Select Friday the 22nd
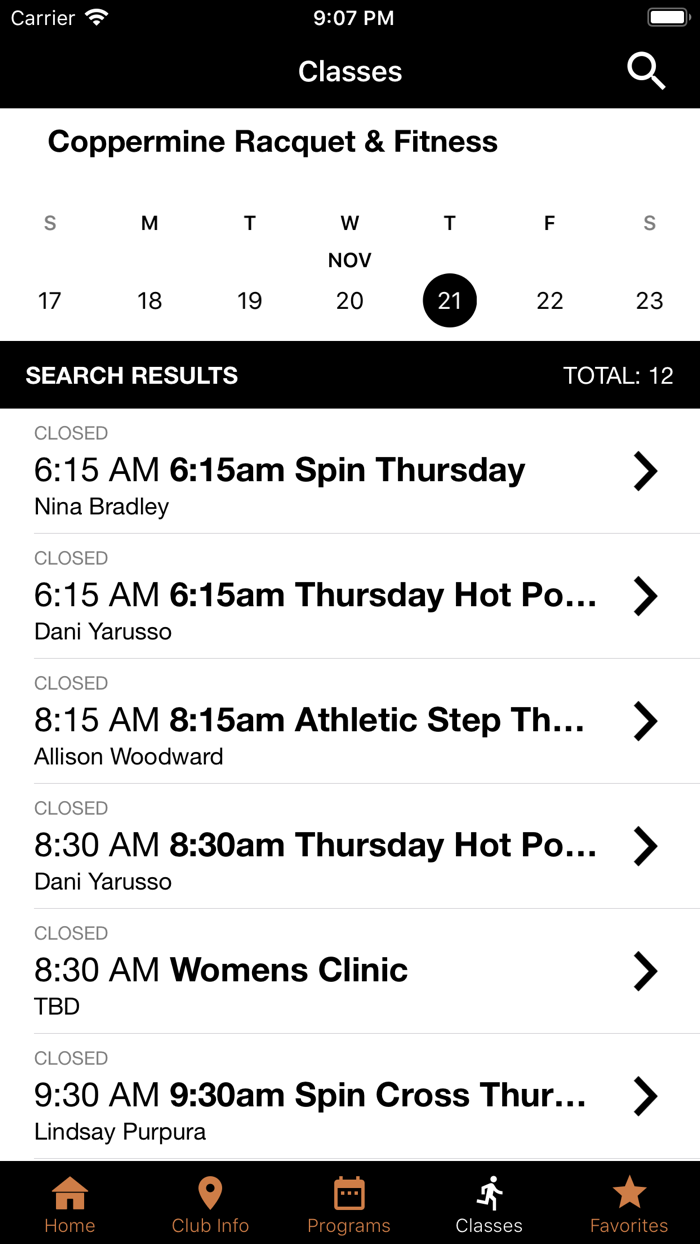Screen dimensions: 700x1244 click(550, 301)
